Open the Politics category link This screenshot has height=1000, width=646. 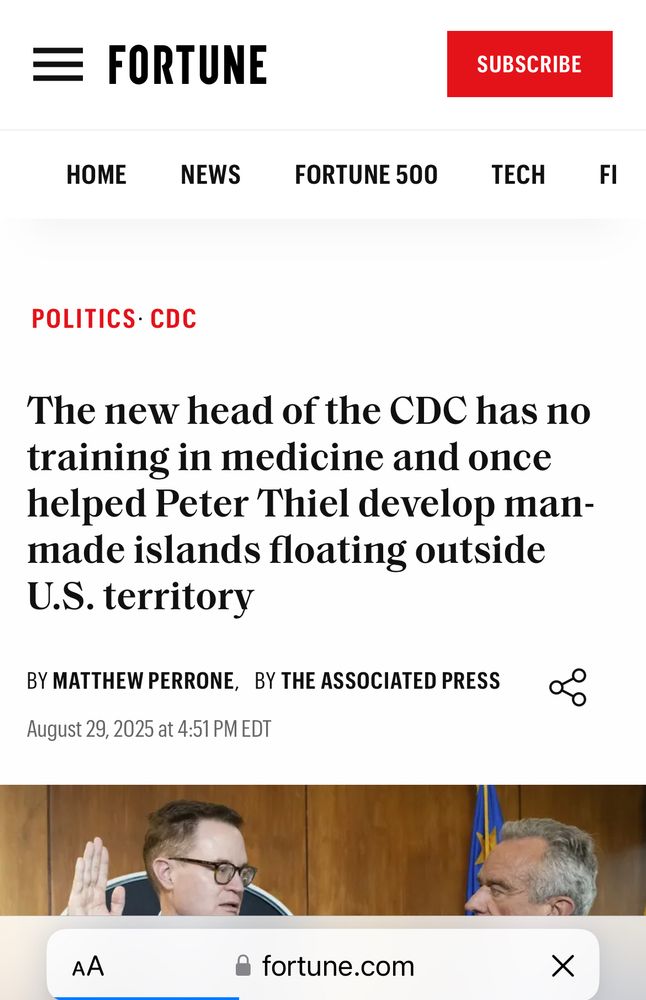(x=83, y=319)
